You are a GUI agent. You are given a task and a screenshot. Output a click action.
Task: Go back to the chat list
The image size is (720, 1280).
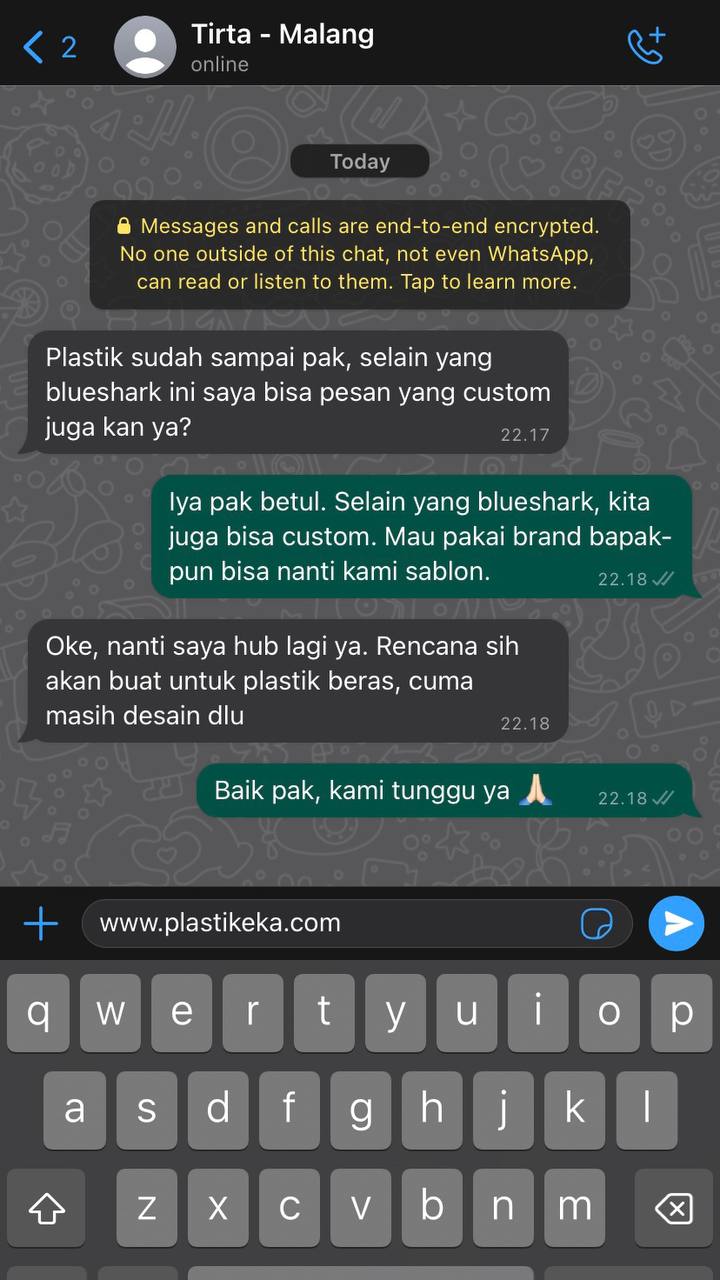tap(48, 46)
